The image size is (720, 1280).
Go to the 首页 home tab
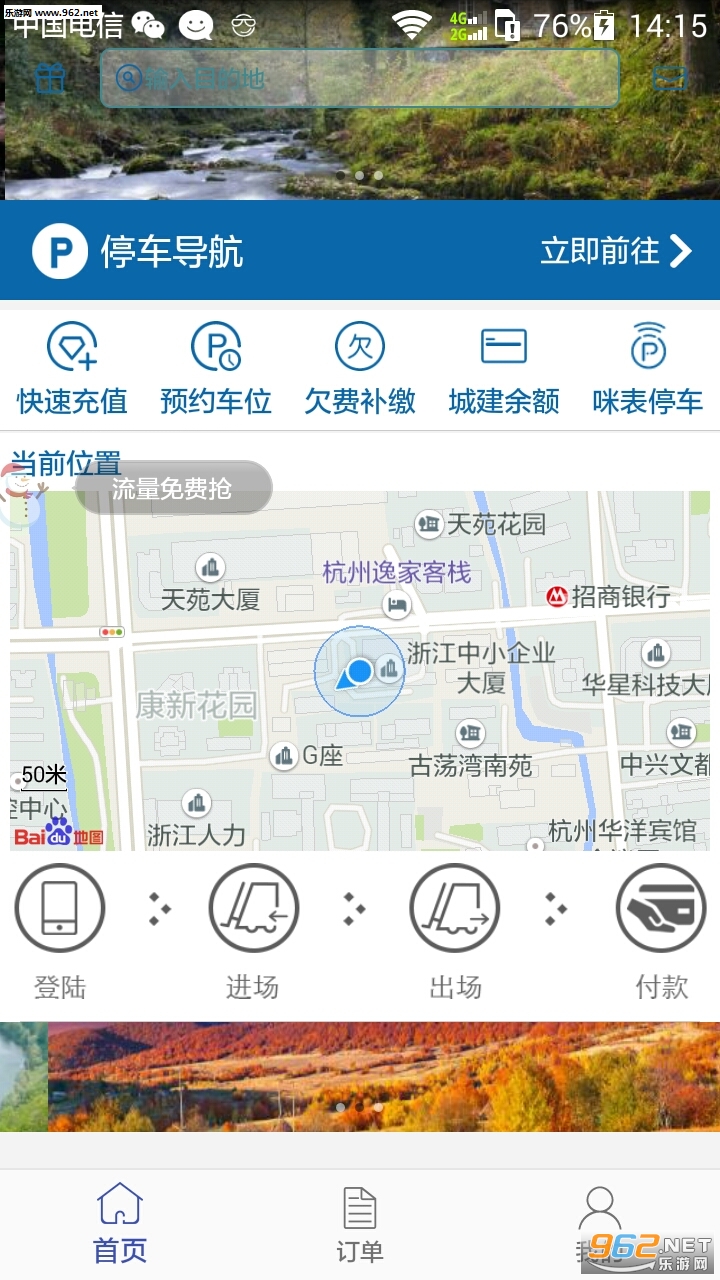pos(120,1223)
